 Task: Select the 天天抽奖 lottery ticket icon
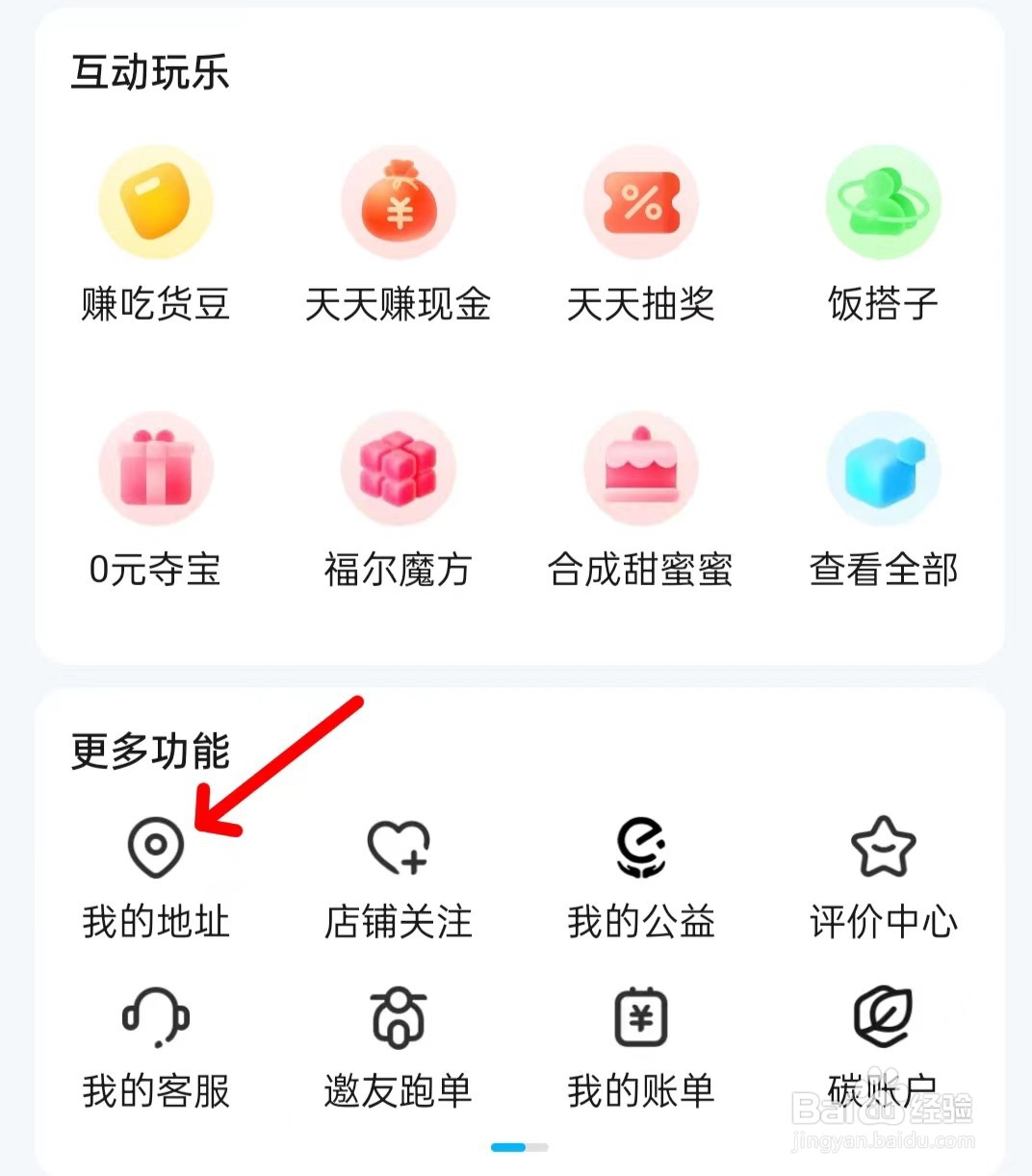pyautogui.click(x=641, y=204)
